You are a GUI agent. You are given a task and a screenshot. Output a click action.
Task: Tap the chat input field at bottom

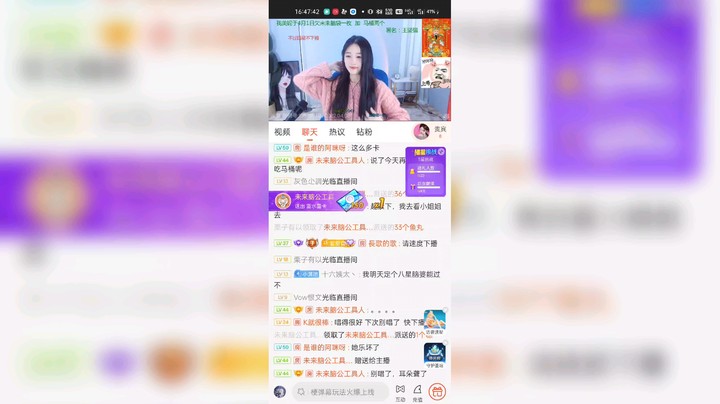click(340, 392)
